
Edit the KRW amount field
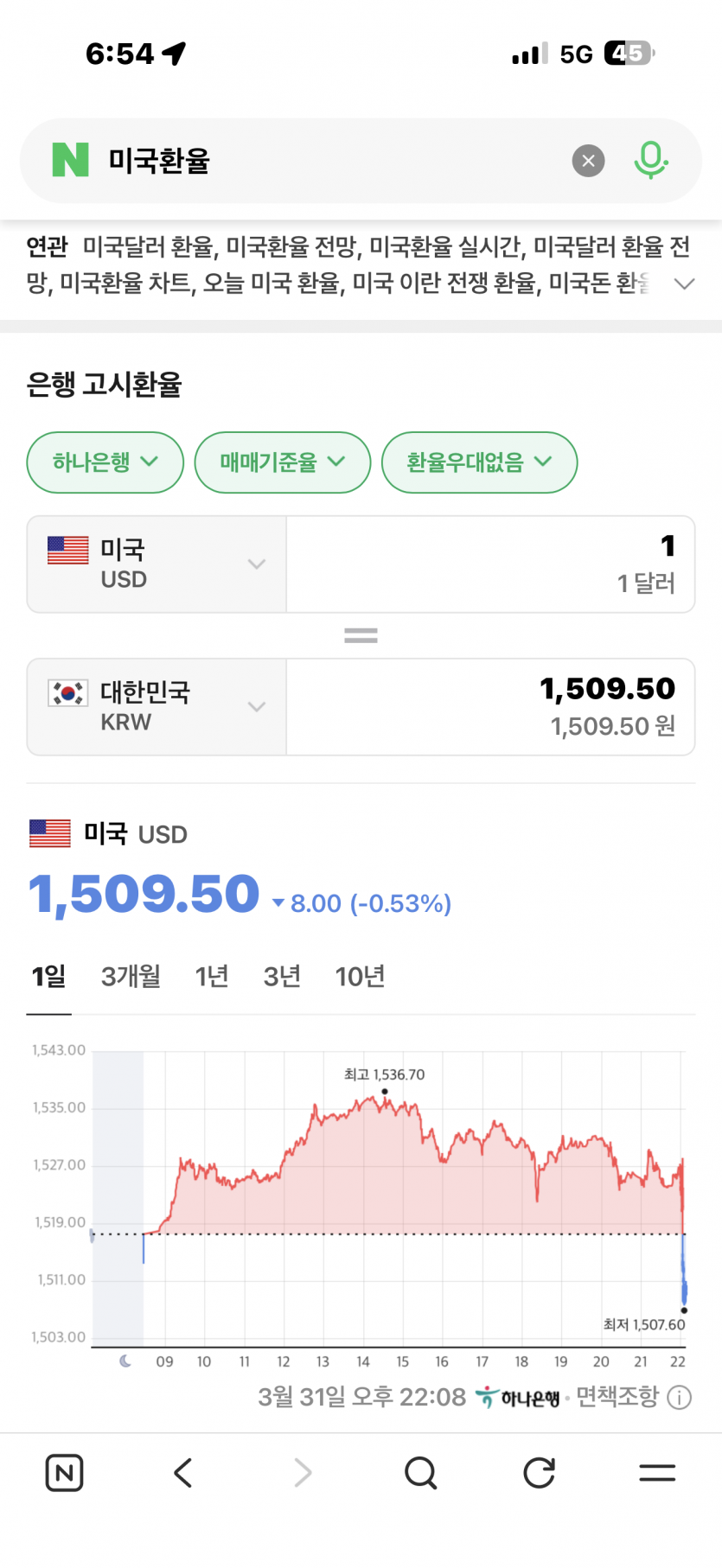pyautogui.click(x=490, y=707)
